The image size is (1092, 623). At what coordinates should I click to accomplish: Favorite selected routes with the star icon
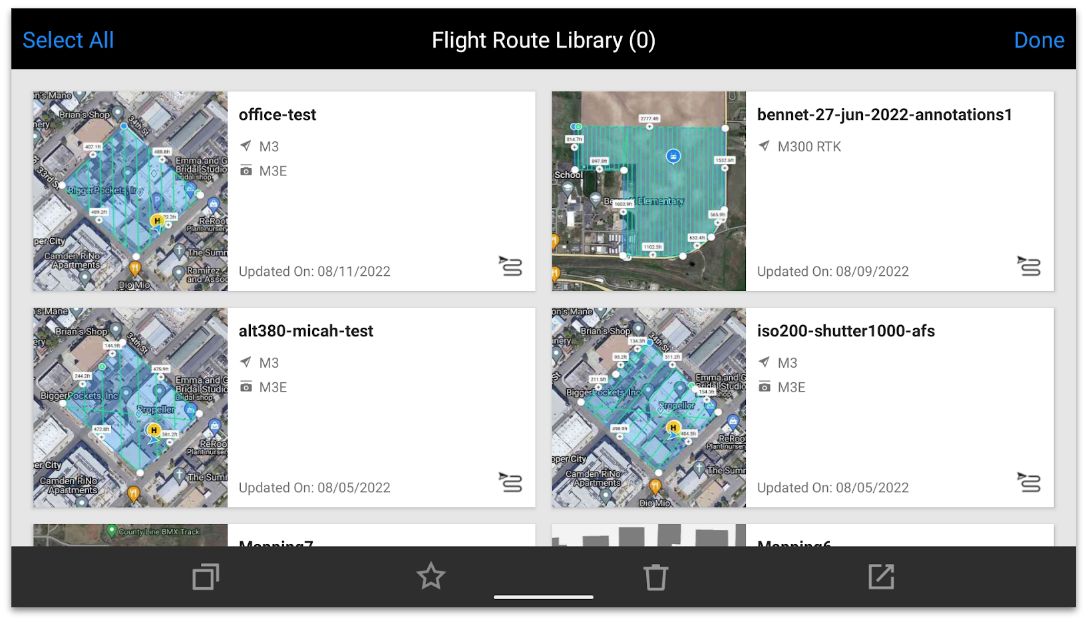[x=430, y=576]
